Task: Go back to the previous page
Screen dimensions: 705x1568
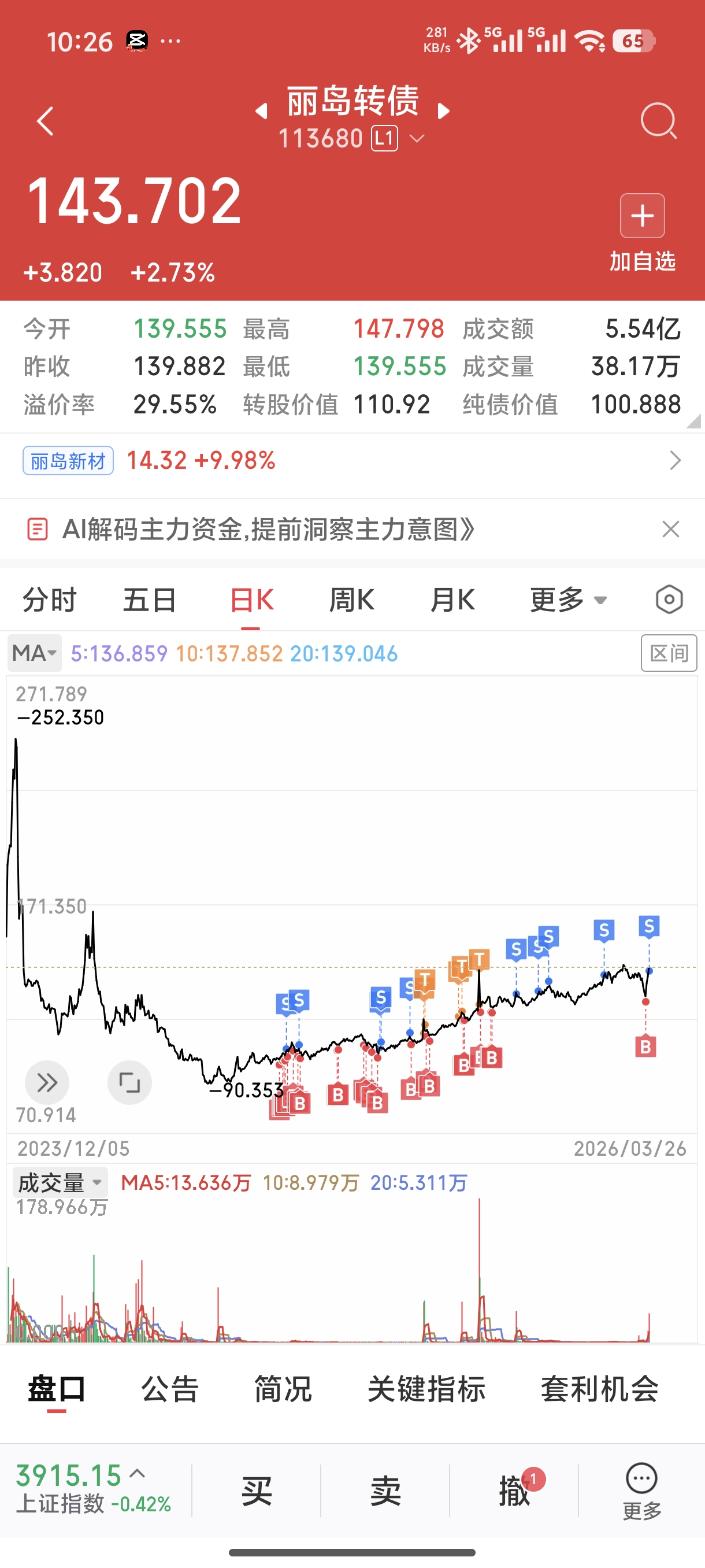Action: [x=46, y=121]
